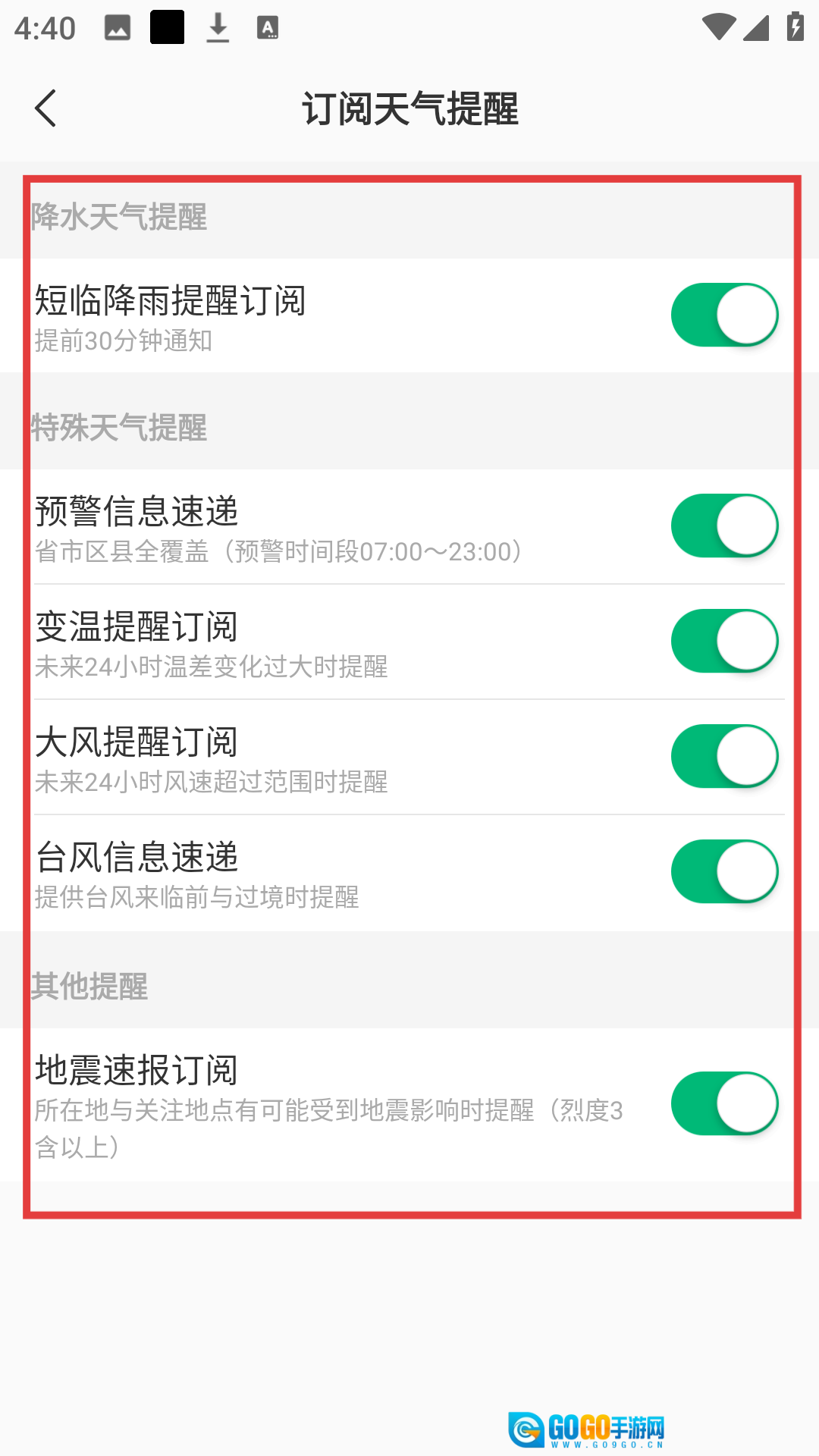
Task: Toggle 变温提醒订阅 off
Action: (724, 641)
